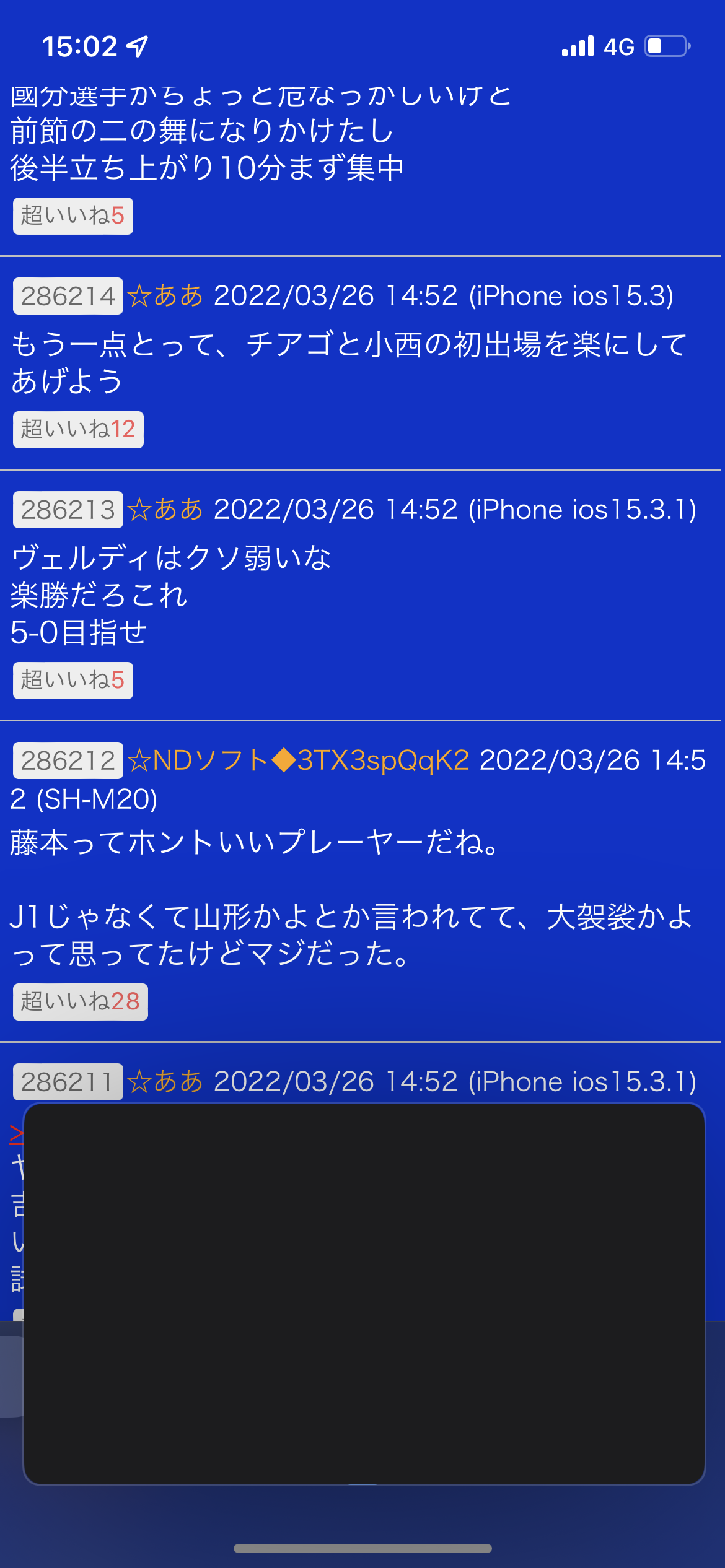The width and height of the screenshot is (725, 1568).
Task: Tap post number 286214
Action: point(68,296)
